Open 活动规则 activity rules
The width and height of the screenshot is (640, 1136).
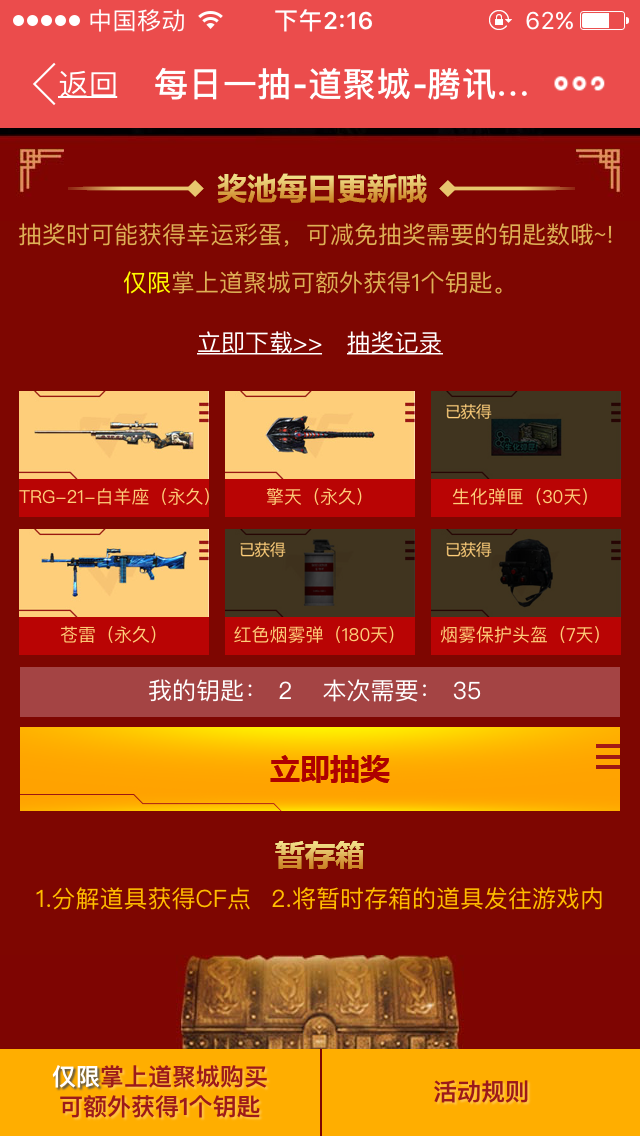481,1093
